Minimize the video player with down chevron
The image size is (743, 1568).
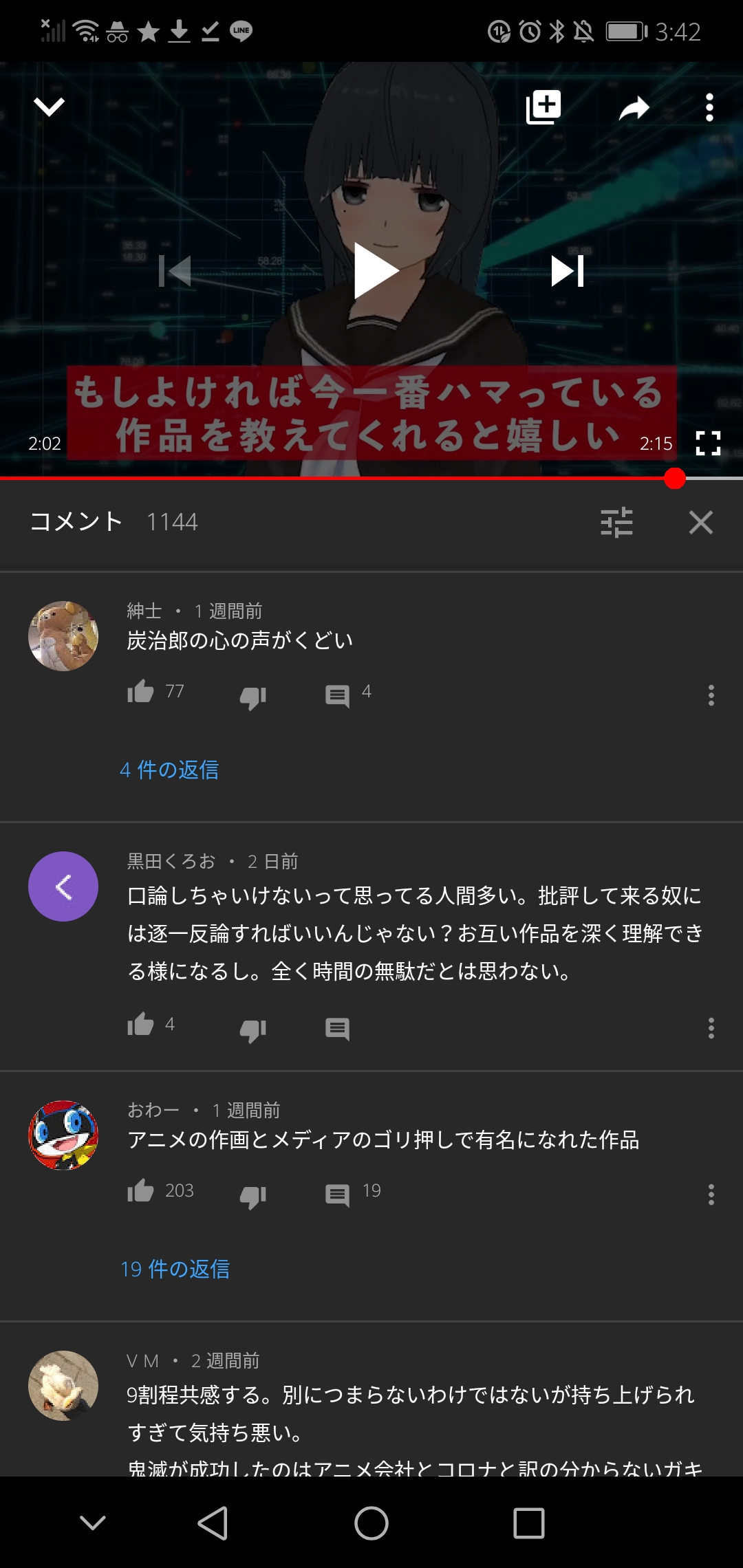click(49, 107)
